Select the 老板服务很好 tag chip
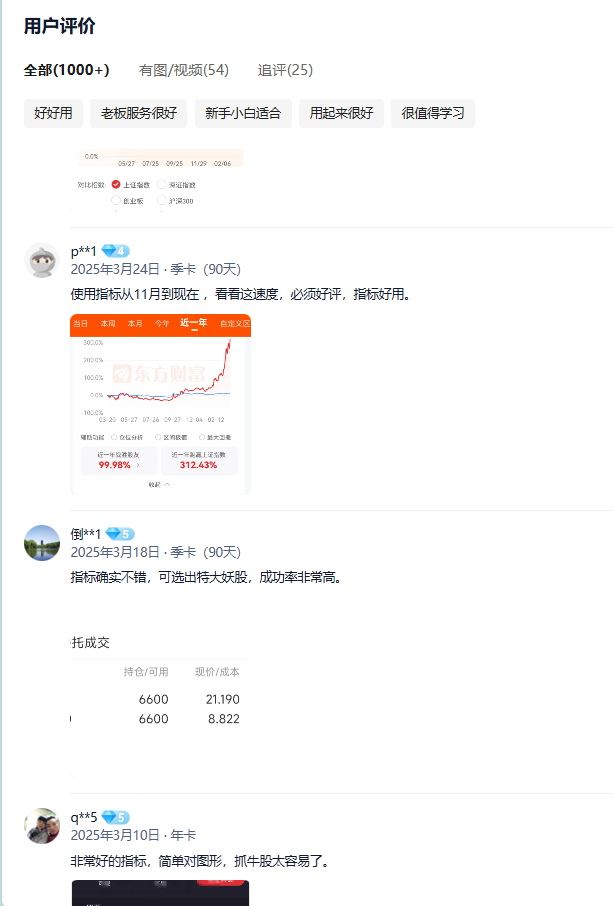The image size is (614, 906). (x=138, y=113)
